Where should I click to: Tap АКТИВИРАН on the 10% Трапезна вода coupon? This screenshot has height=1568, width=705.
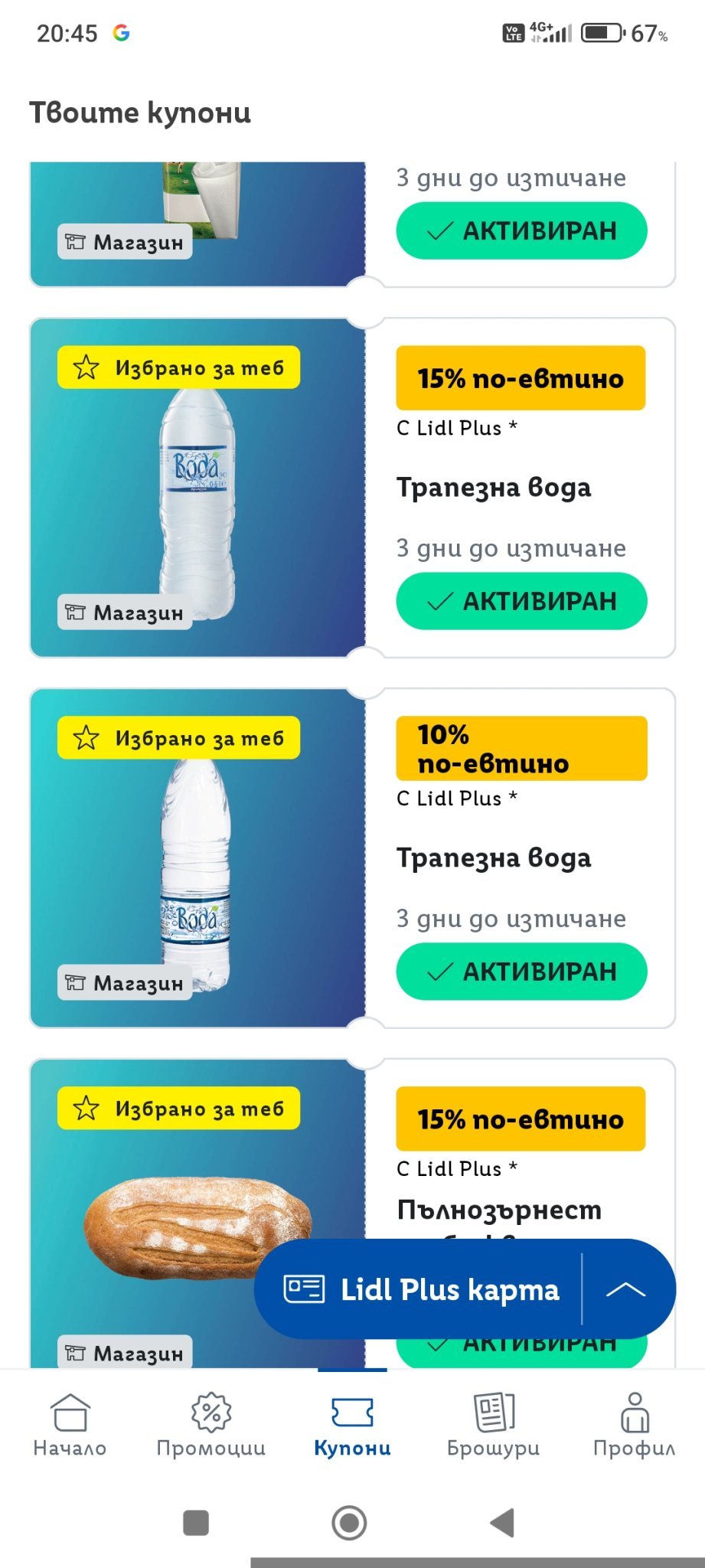[521, 972]
